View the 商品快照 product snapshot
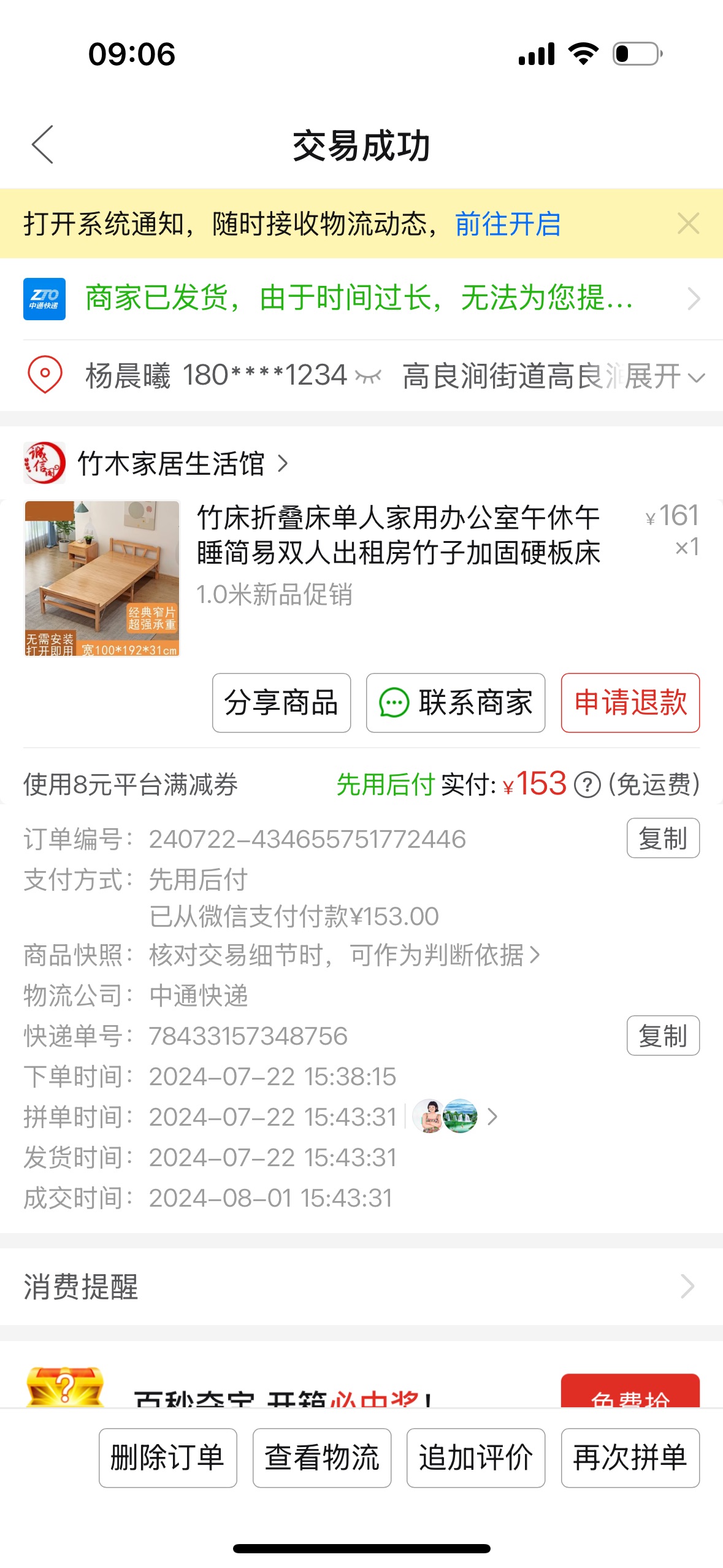 coord(343,955)
